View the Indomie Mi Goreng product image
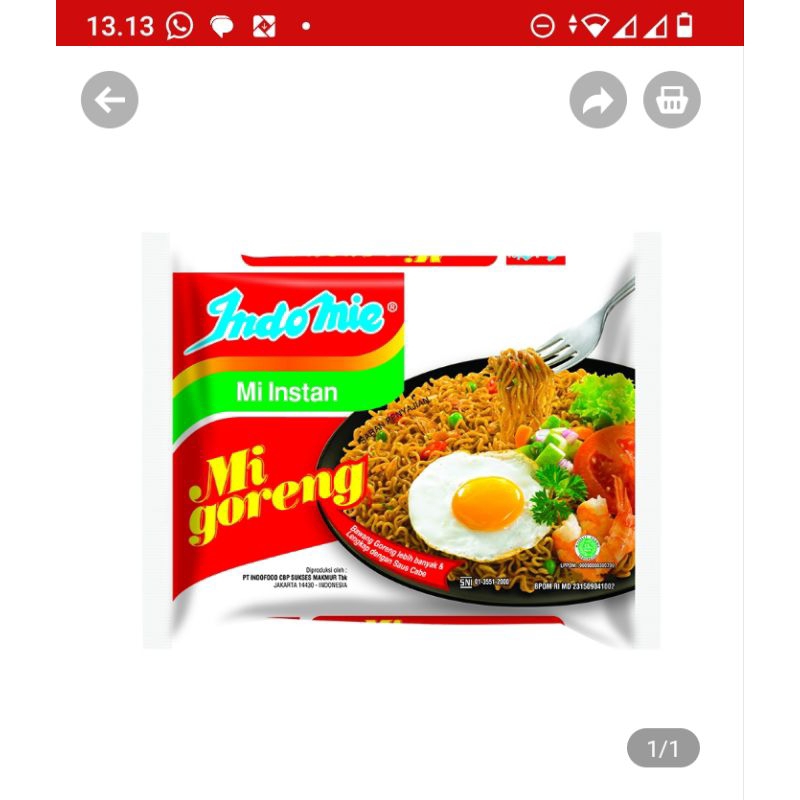This screenshot has width=800, height=800. tap(400, 440)
